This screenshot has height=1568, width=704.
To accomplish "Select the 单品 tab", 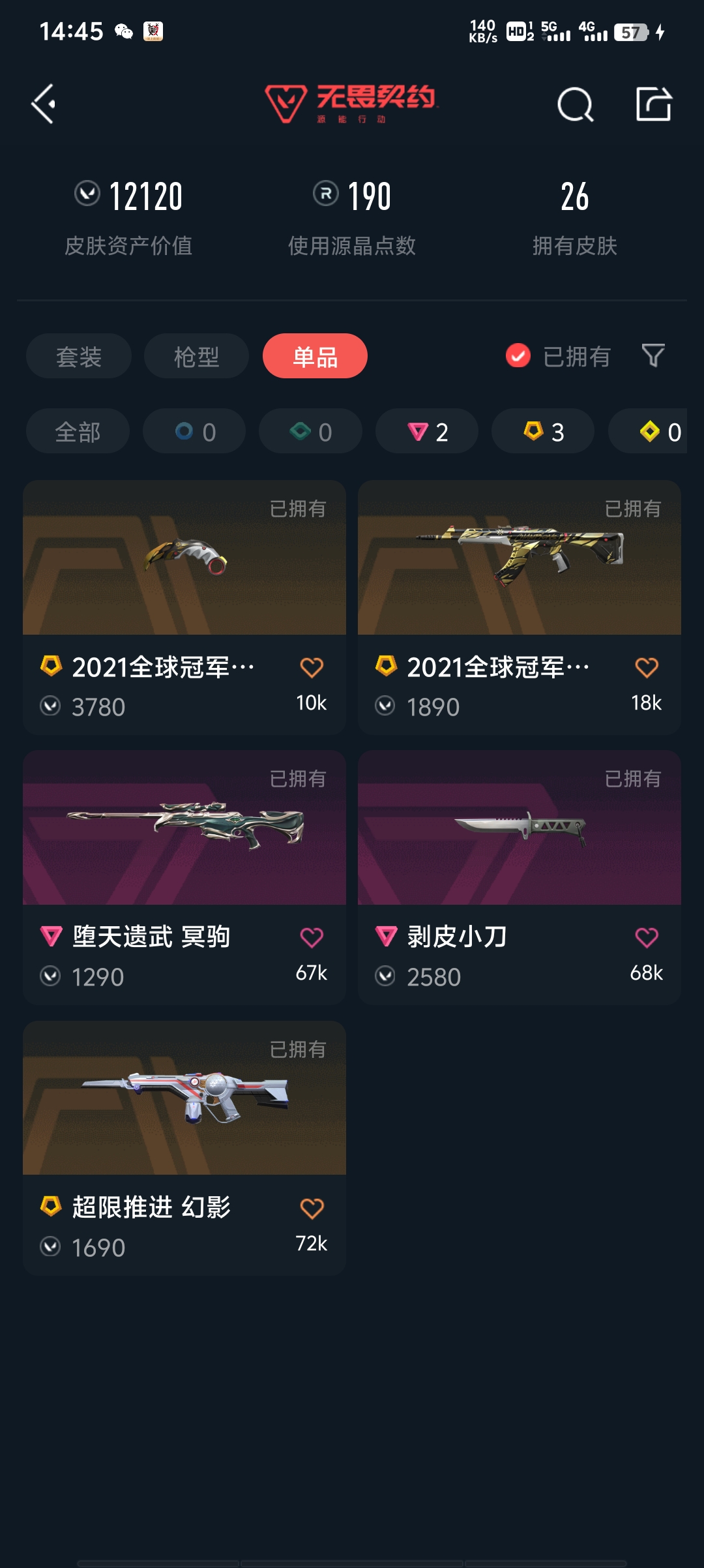I will (x=315, y=356).
